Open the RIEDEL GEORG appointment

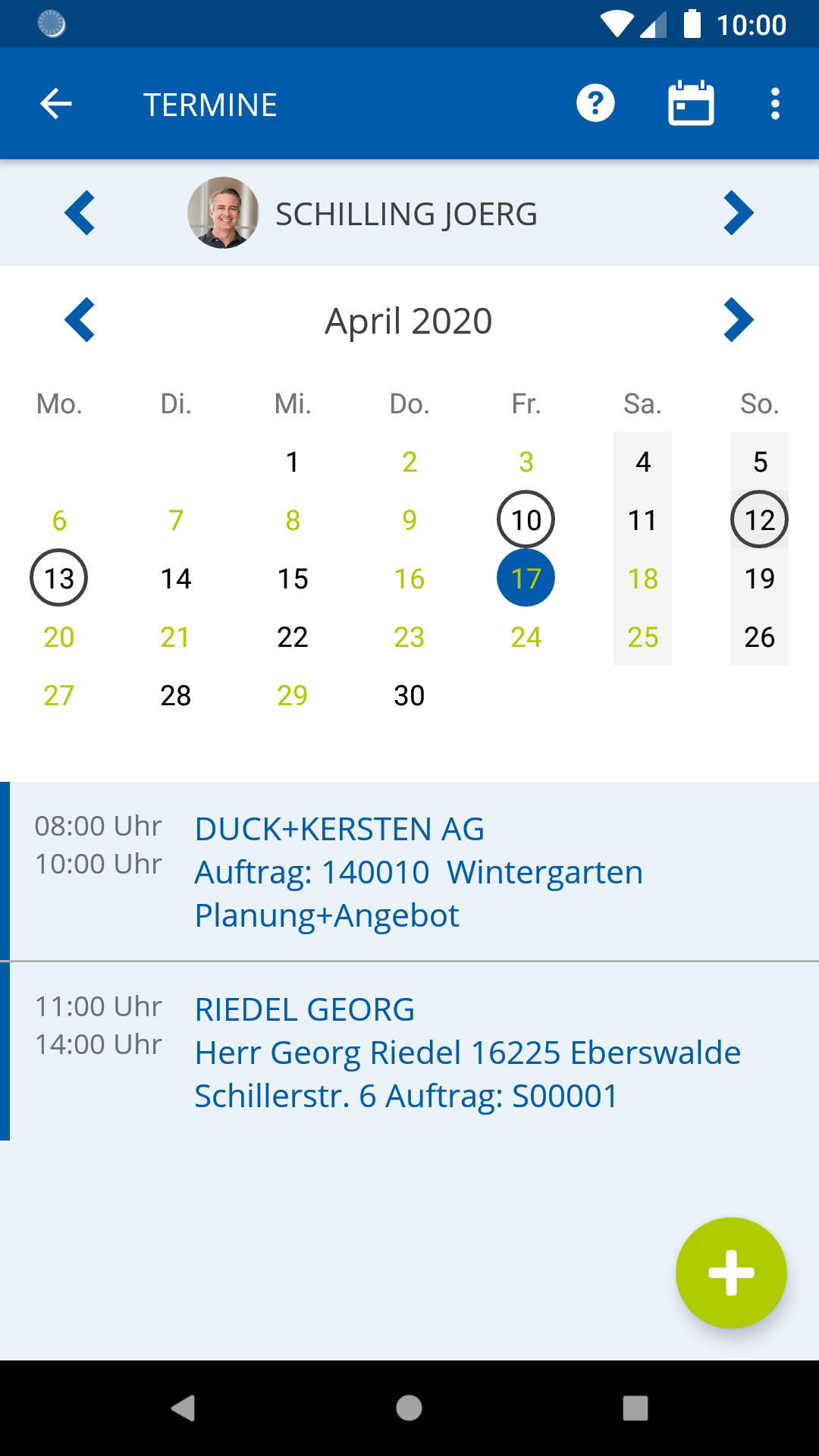(x=409, y=1052)
